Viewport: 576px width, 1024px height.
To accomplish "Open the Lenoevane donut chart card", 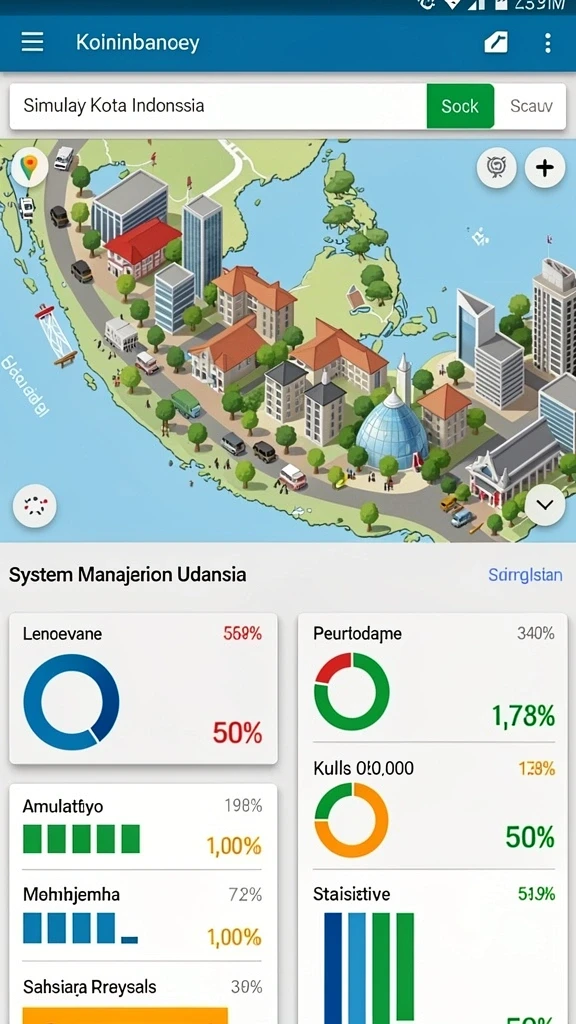I will click(x=143, y=688).
